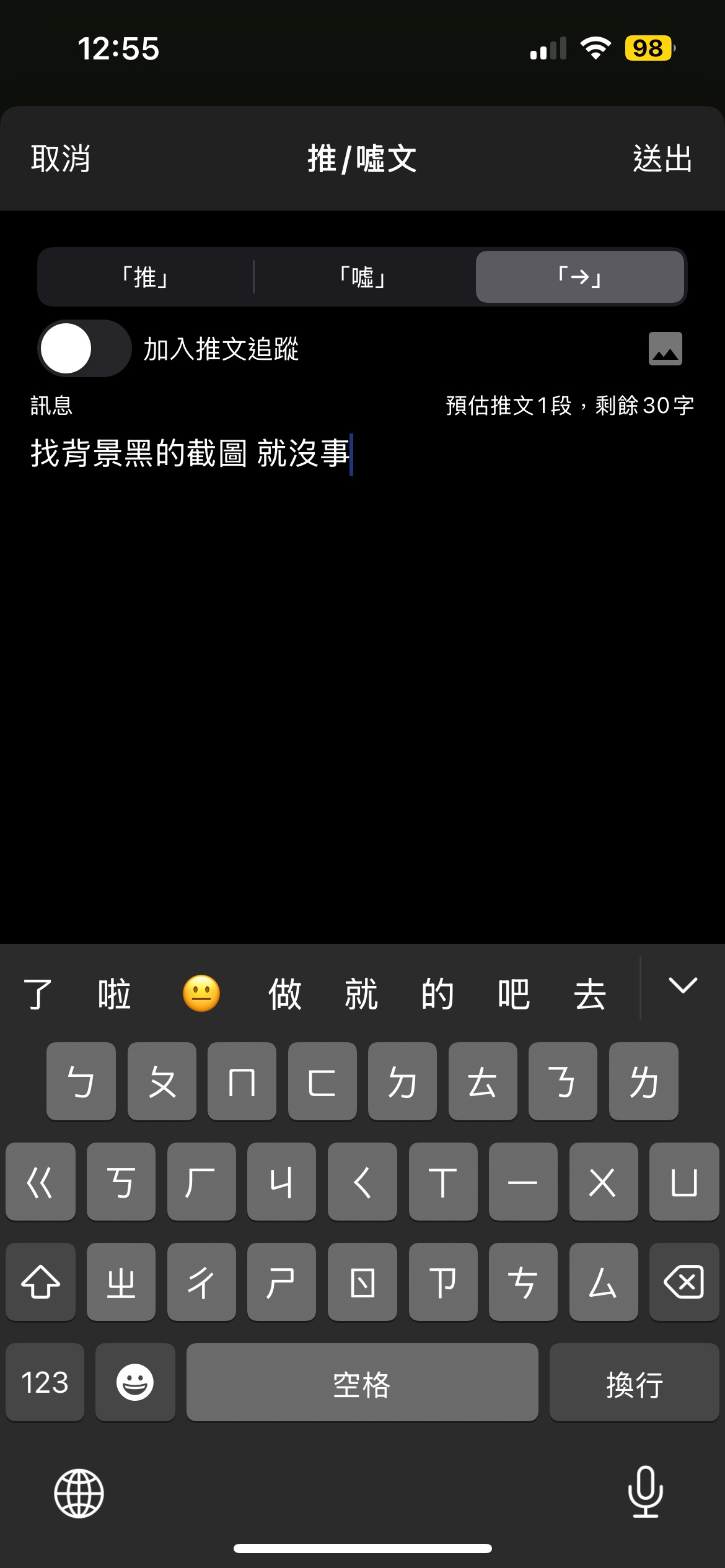Expand the keyboard candidate list chevron

click(683, 985)
